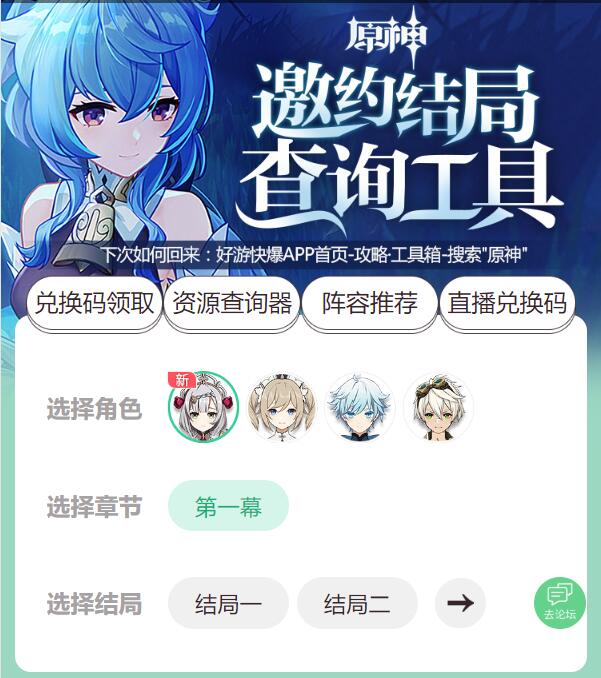Select the new silver-haired maid character
This screenshot has height=678, width=601.
(204, 408)
